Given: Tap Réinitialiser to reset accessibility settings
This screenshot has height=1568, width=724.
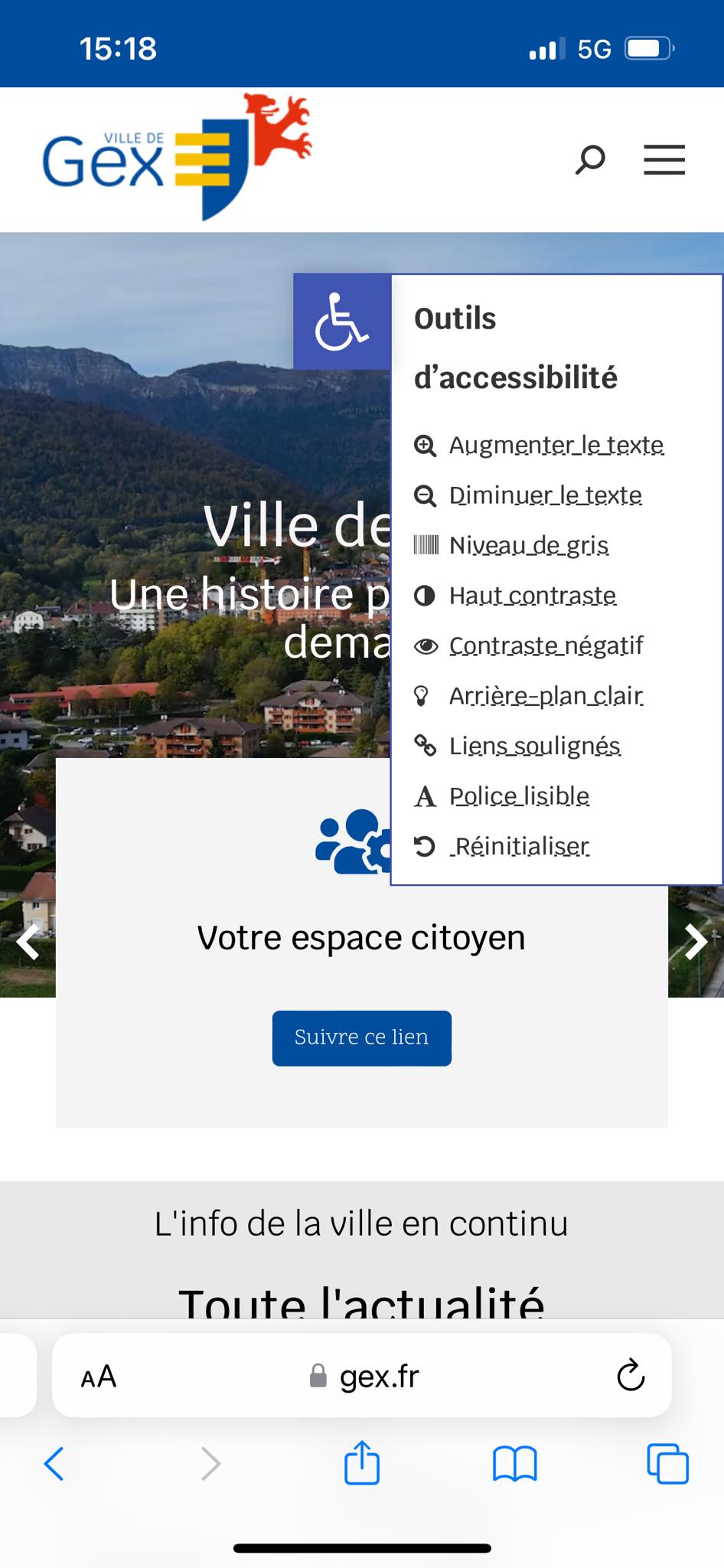Looking at the screenshot, I should (520, 846).
